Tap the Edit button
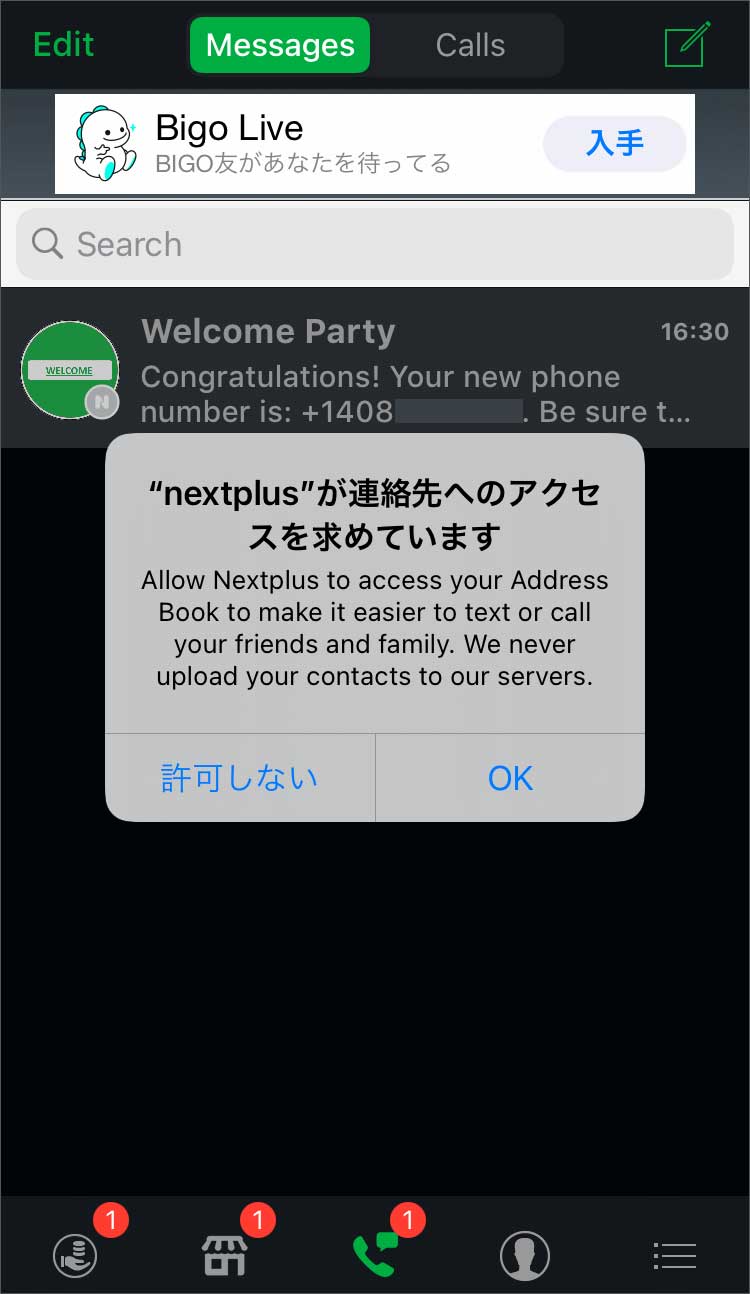750x1294 pixels. click(x=63, y=45)
